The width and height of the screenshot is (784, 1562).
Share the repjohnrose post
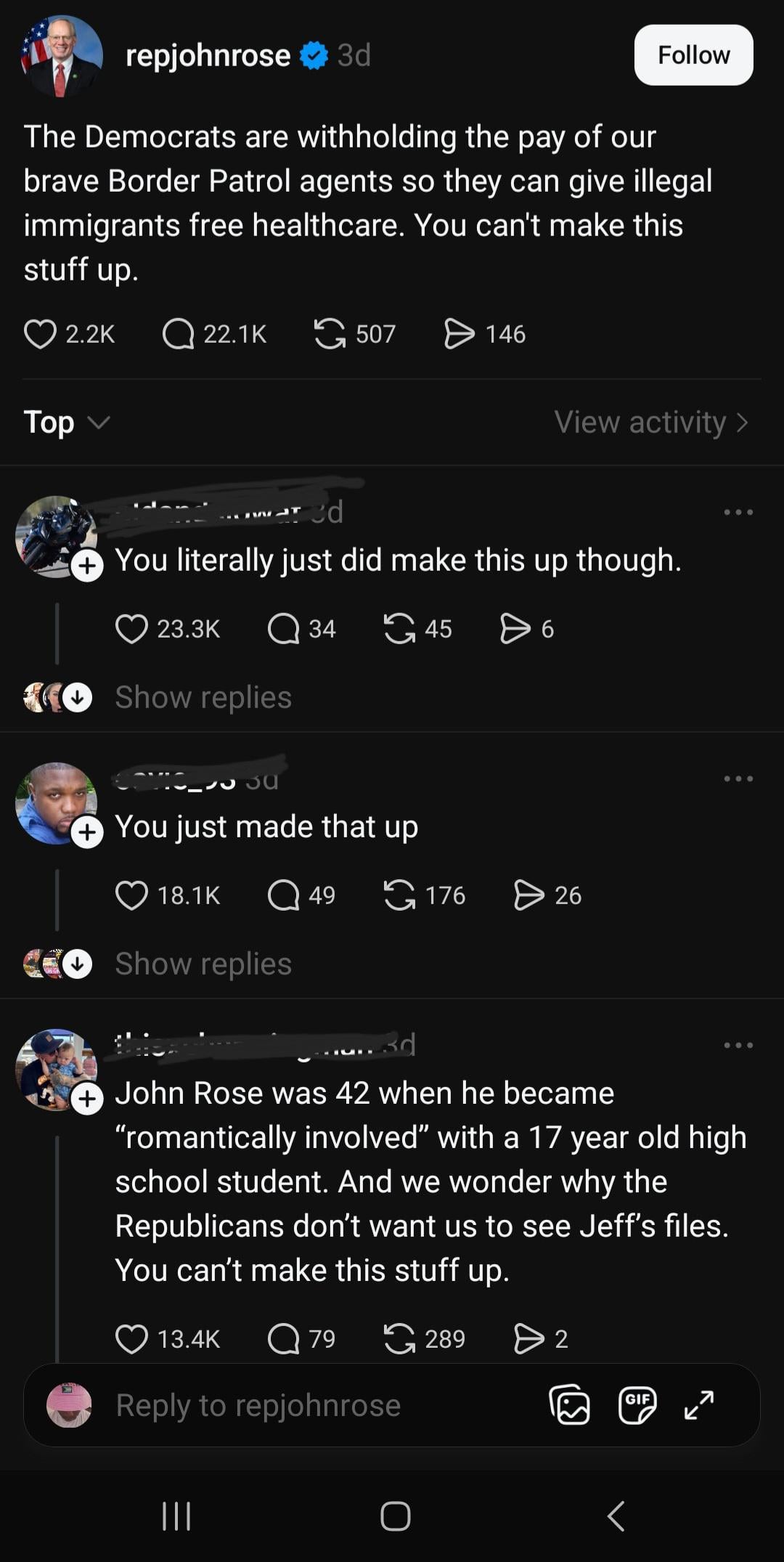[459, 334]
